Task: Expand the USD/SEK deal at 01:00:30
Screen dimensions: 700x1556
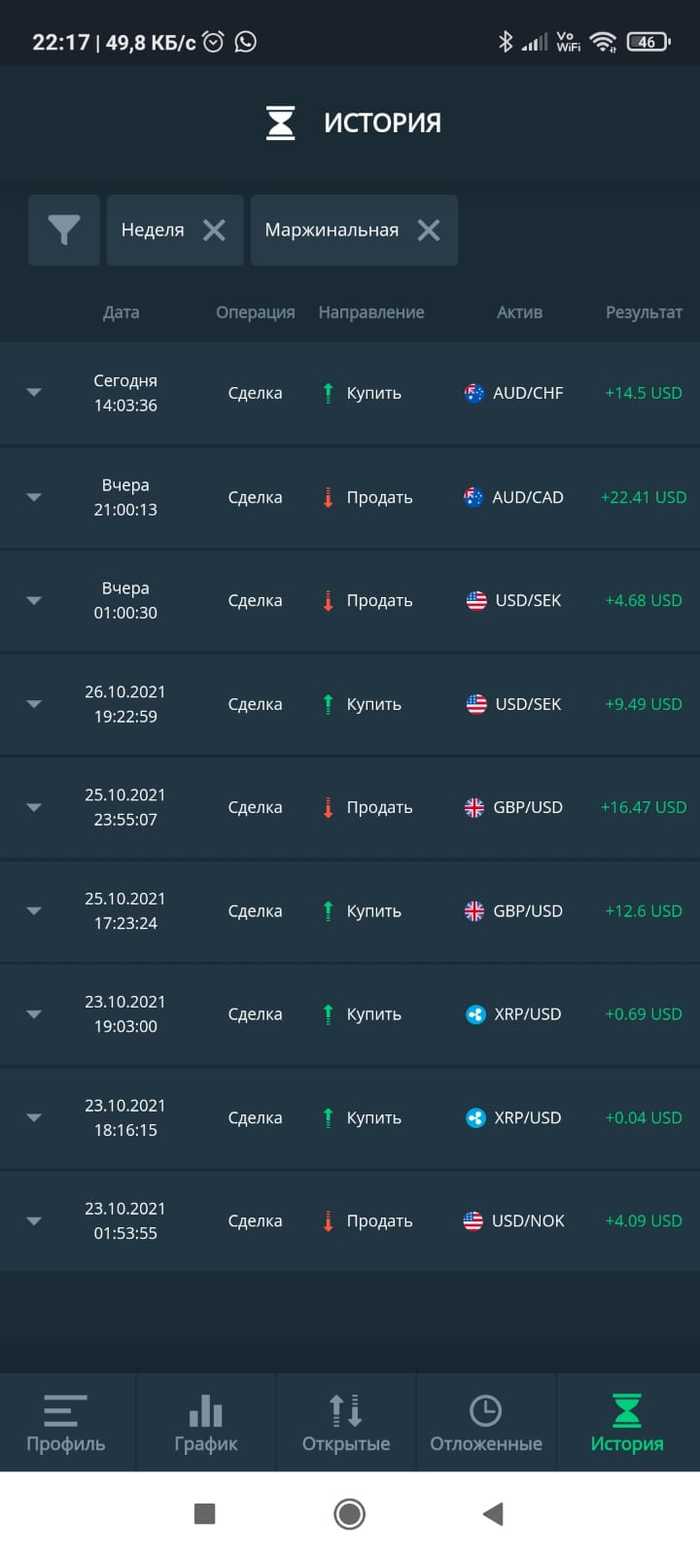Action: pyautogui.click(x=34, y=601)
